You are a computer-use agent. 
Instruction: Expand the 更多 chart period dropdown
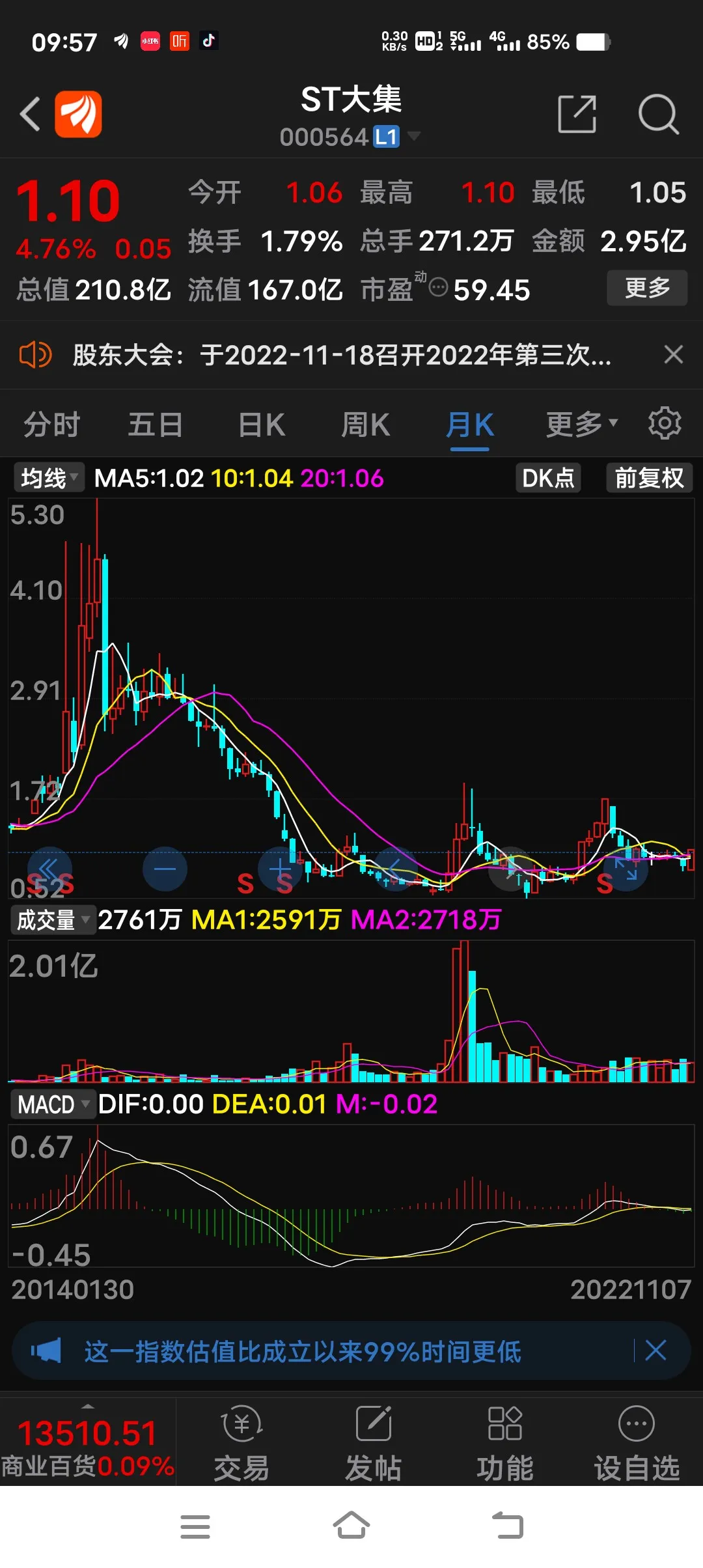click(x=581, y=425)
